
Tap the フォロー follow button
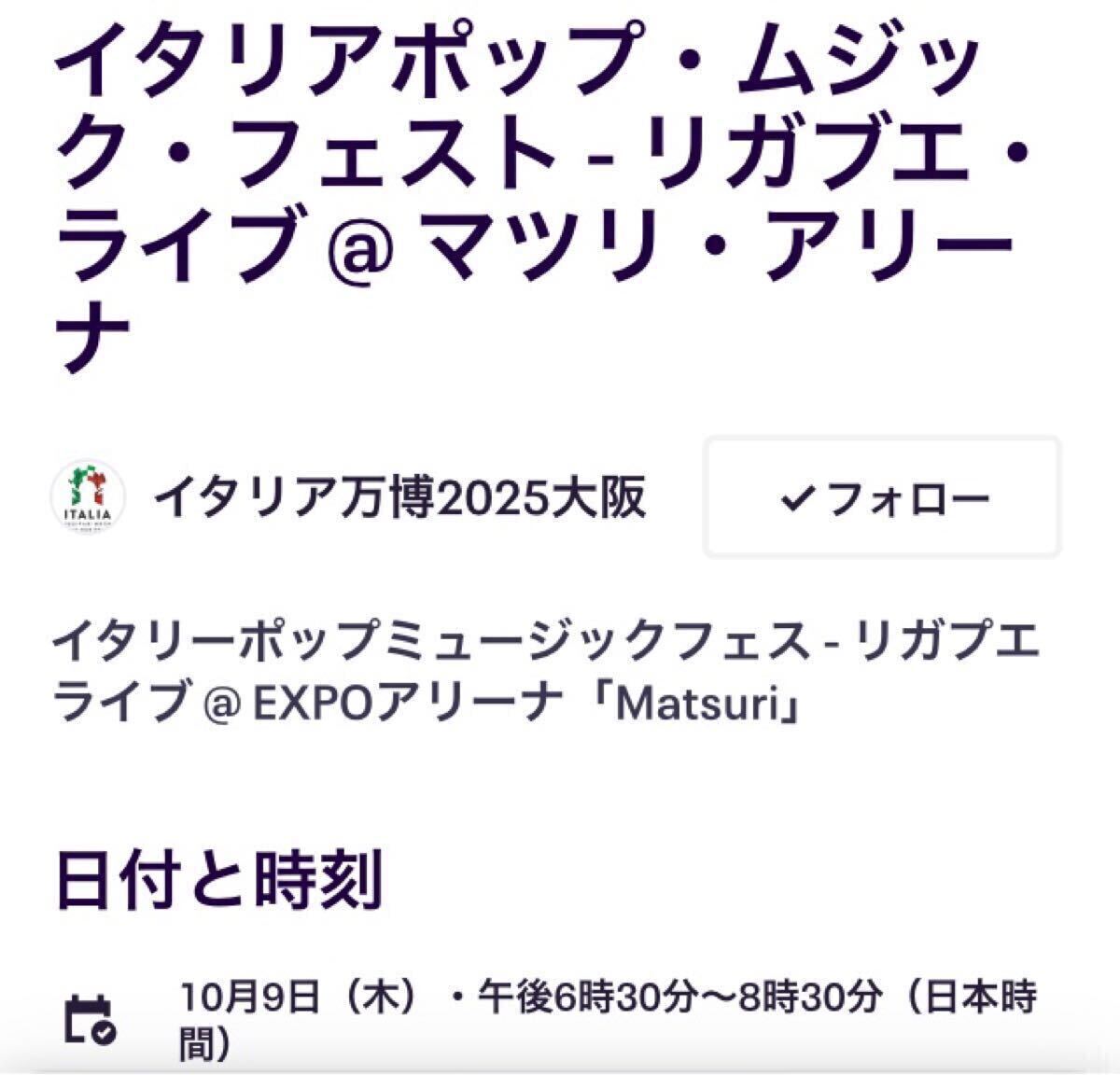pos(882,497)
